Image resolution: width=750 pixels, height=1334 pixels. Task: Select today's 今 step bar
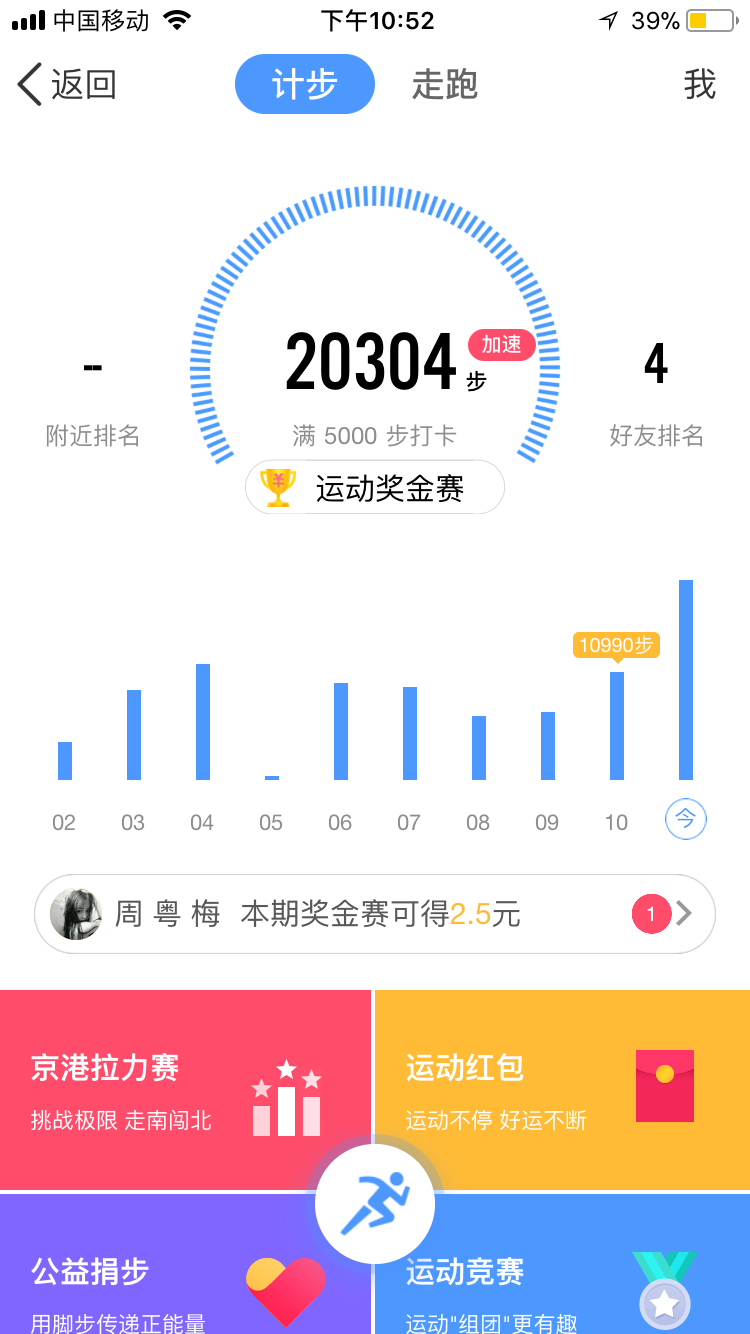686,680
